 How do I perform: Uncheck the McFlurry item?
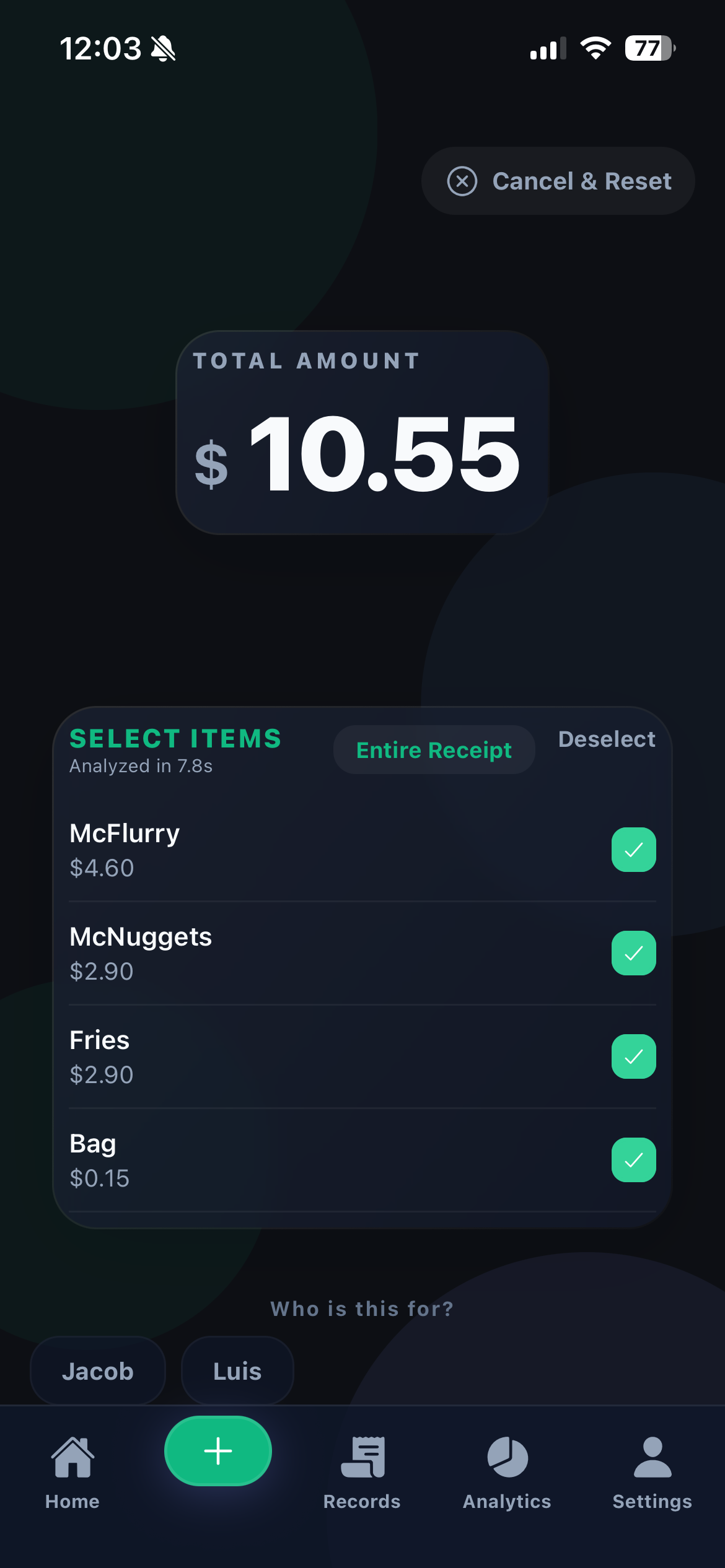(633, 850)
